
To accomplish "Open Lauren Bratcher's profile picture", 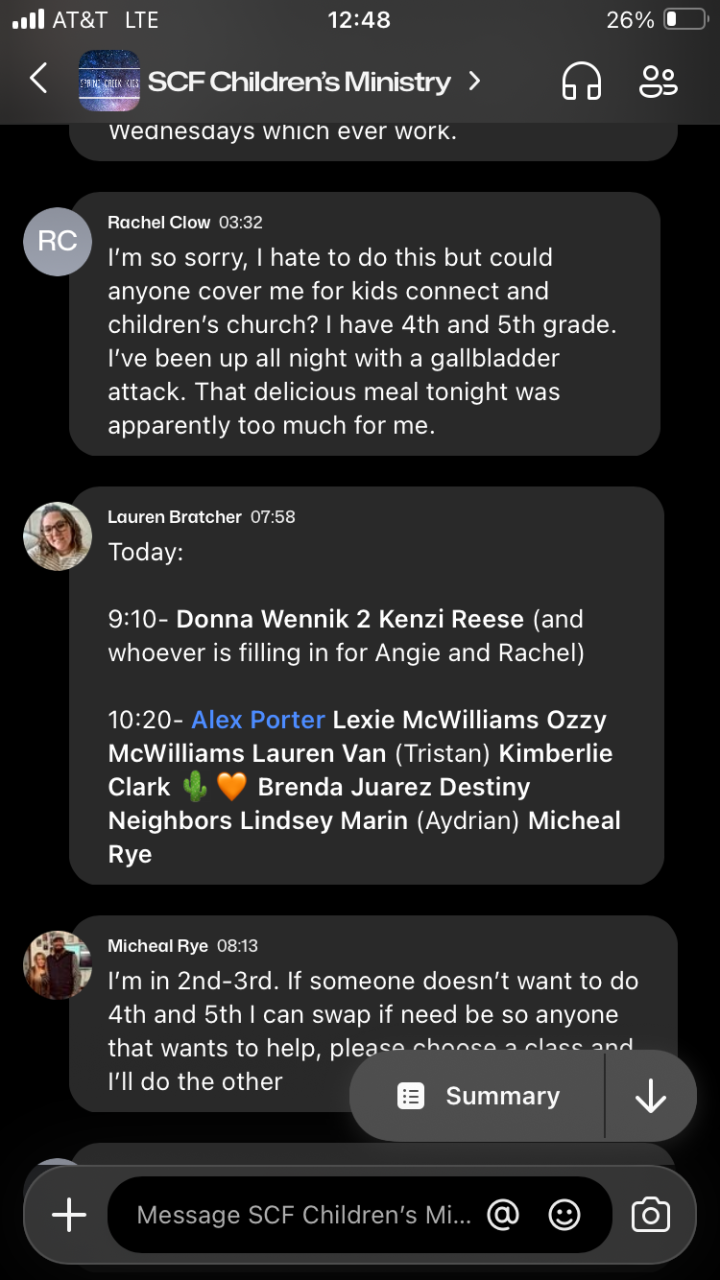I will 57,536.
